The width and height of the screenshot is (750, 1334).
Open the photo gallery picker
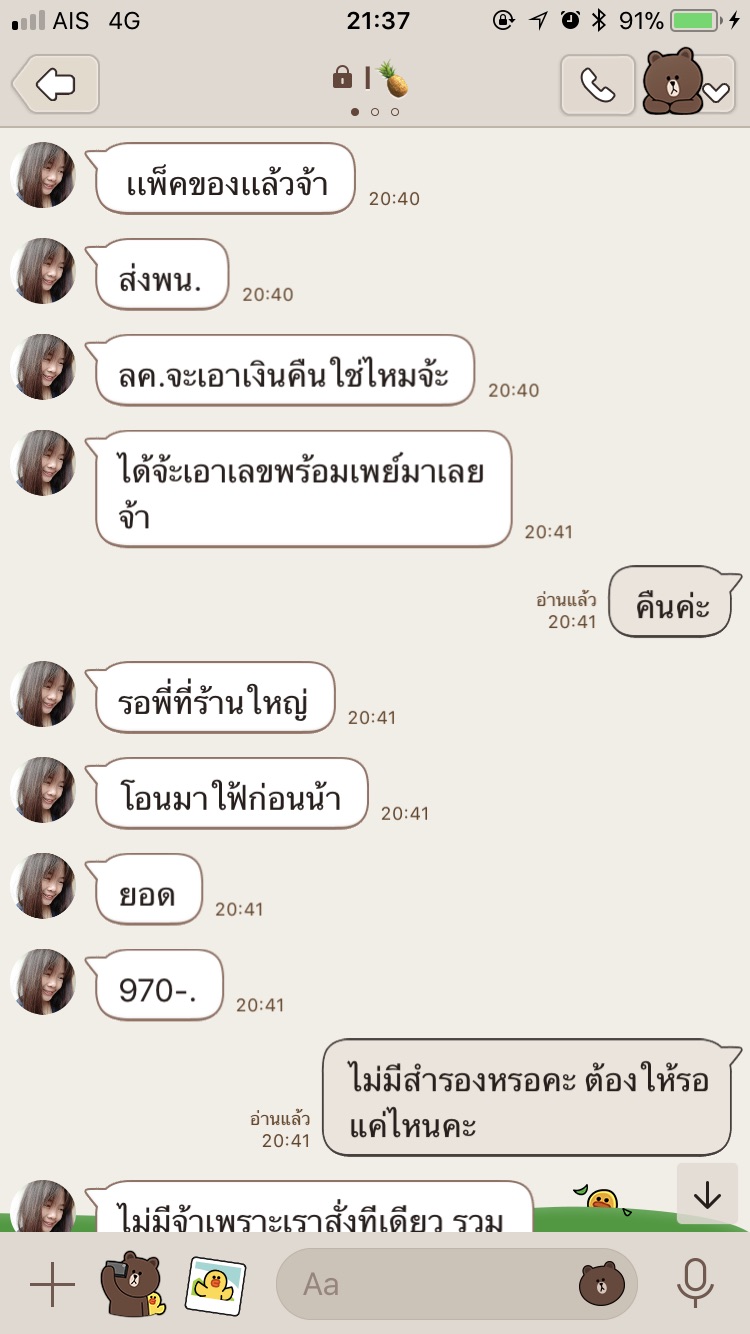click(216, 1284)
